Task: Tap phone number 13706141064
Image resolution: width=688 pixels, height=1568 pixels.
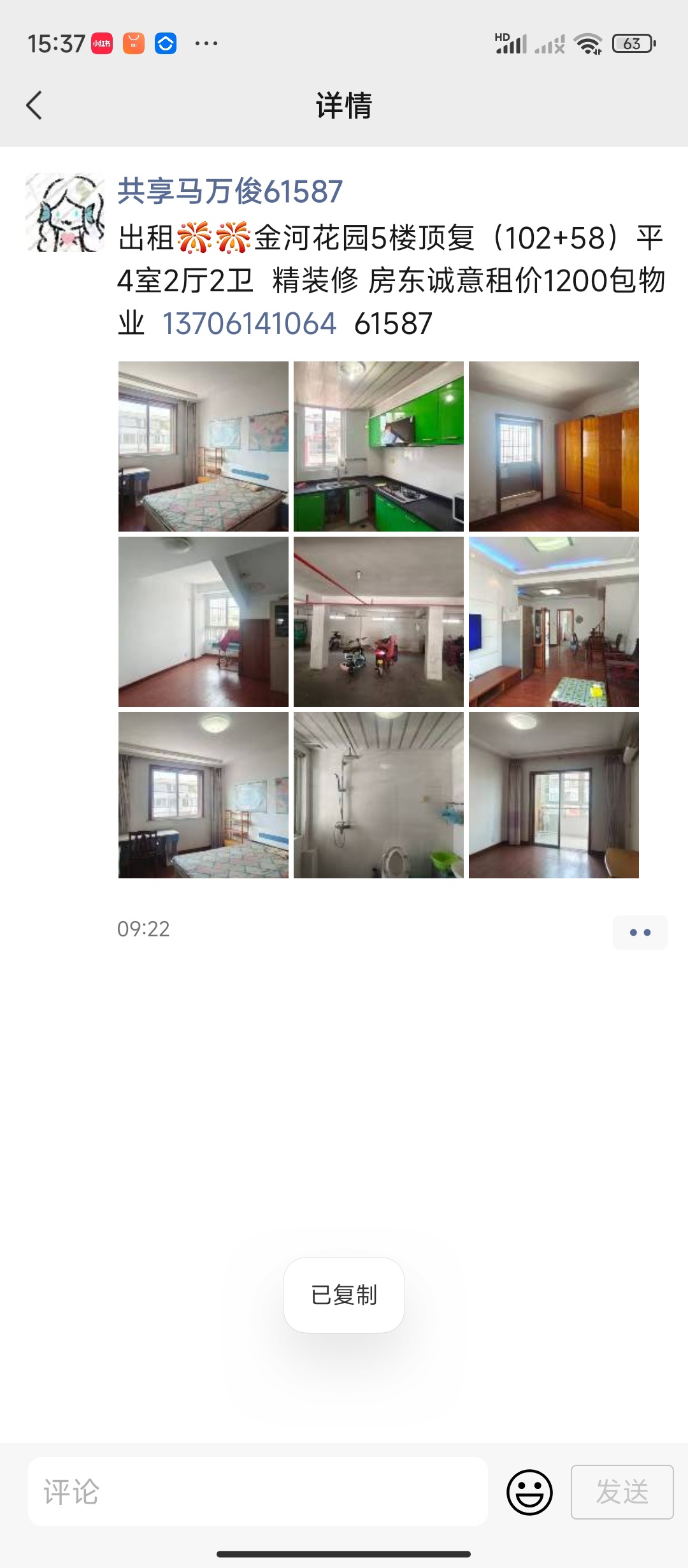Action: point(248,323)
